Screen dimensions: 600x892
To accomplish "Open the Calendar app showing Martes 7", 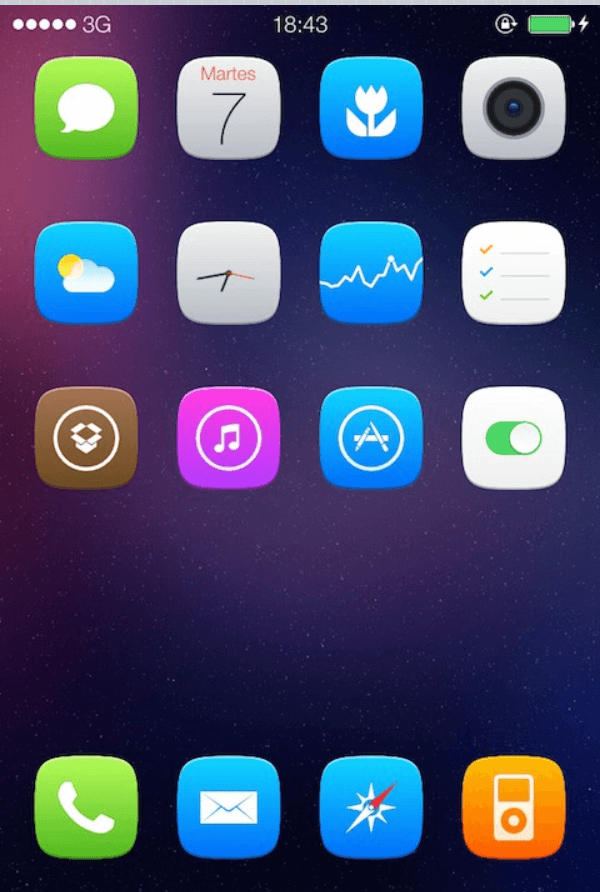I will tap(228, 108).
